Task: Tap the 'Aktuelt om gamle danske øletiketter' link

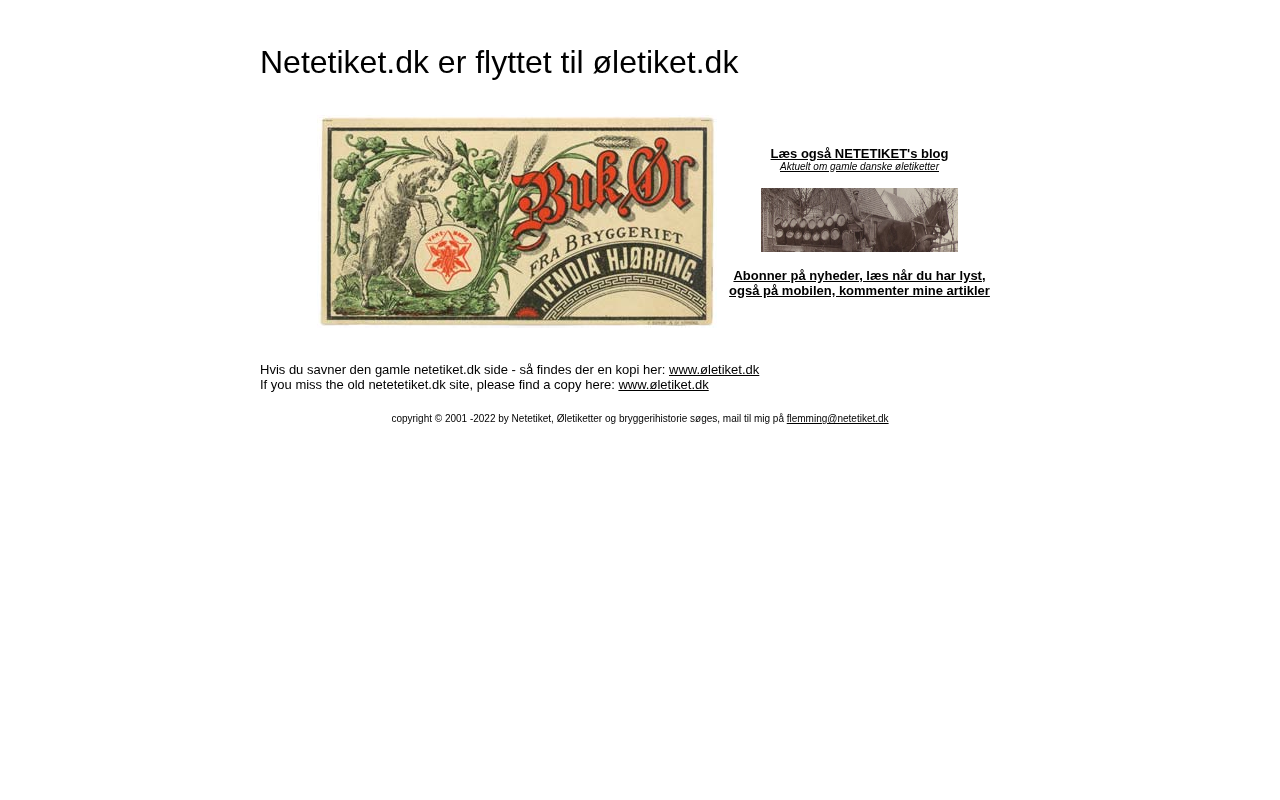Action: (x=859, y=167)
